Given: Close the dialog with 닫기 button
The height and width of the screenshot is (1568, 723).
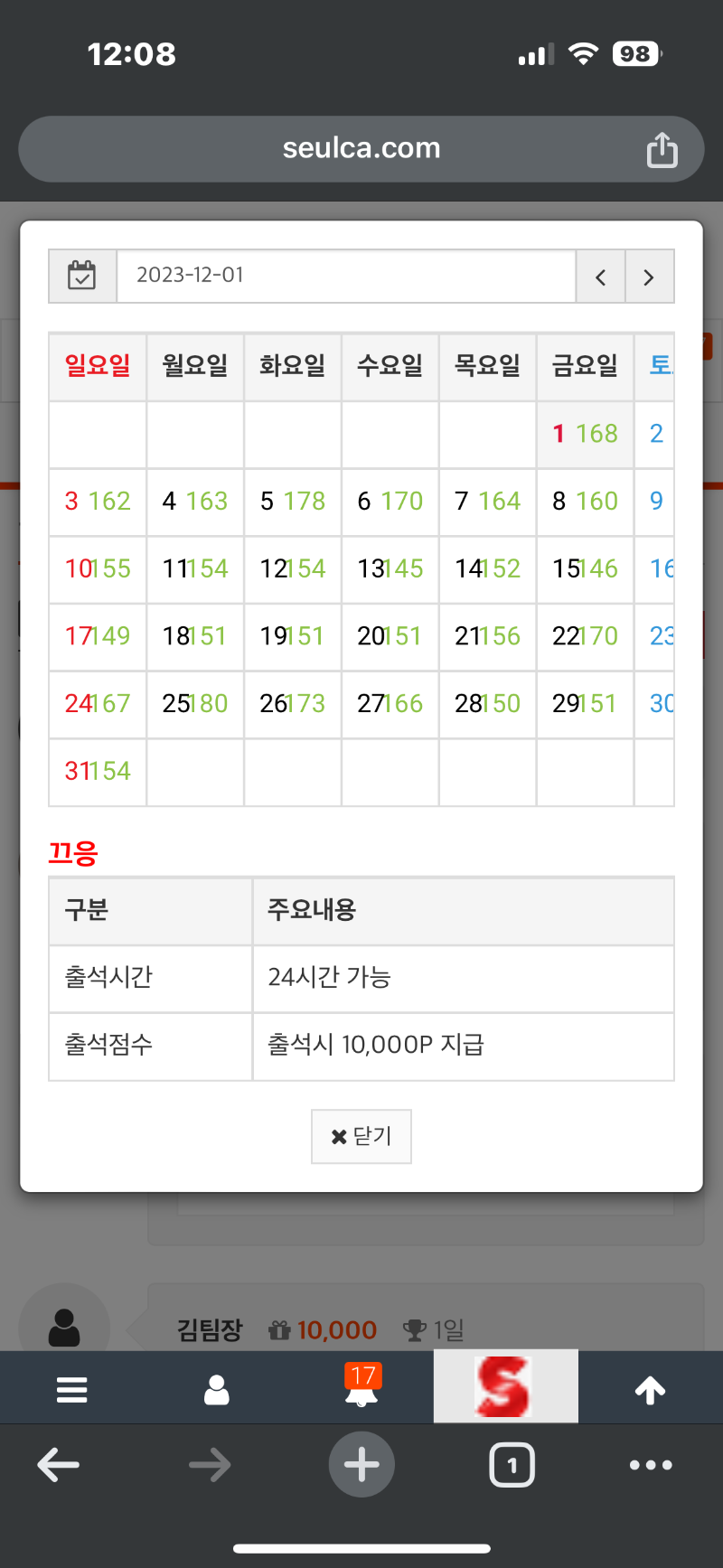Looking at the screenshot, I should point(361,1136).
